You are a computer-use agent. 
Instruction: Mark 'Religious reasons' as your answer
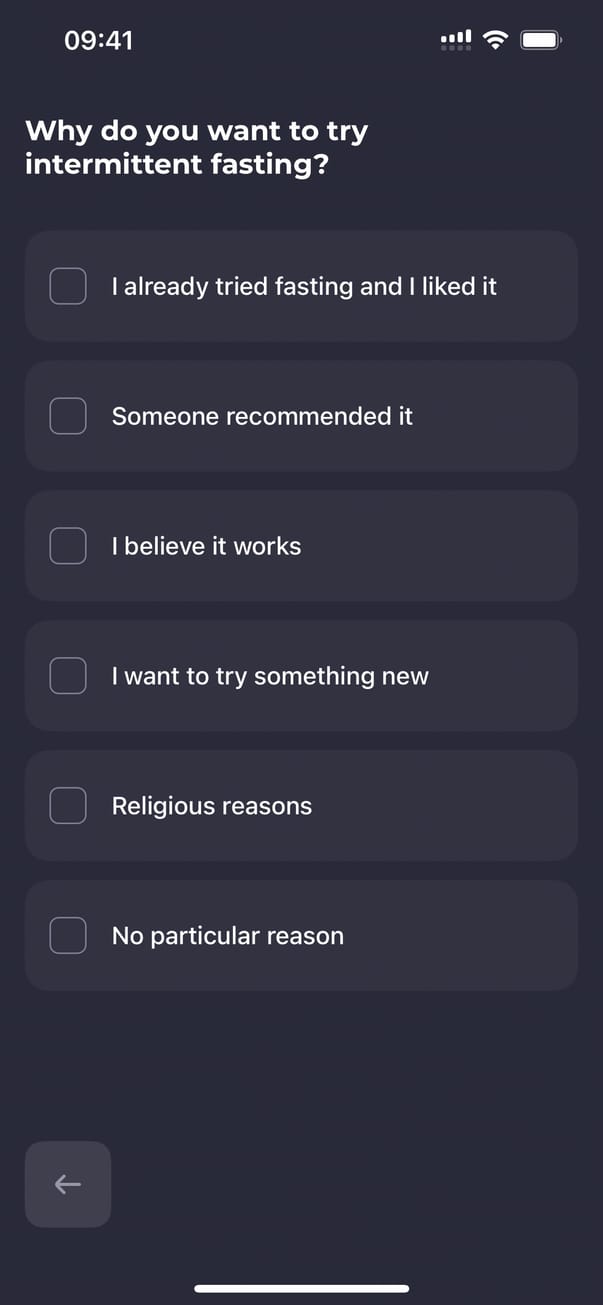[x=68, y=806]
